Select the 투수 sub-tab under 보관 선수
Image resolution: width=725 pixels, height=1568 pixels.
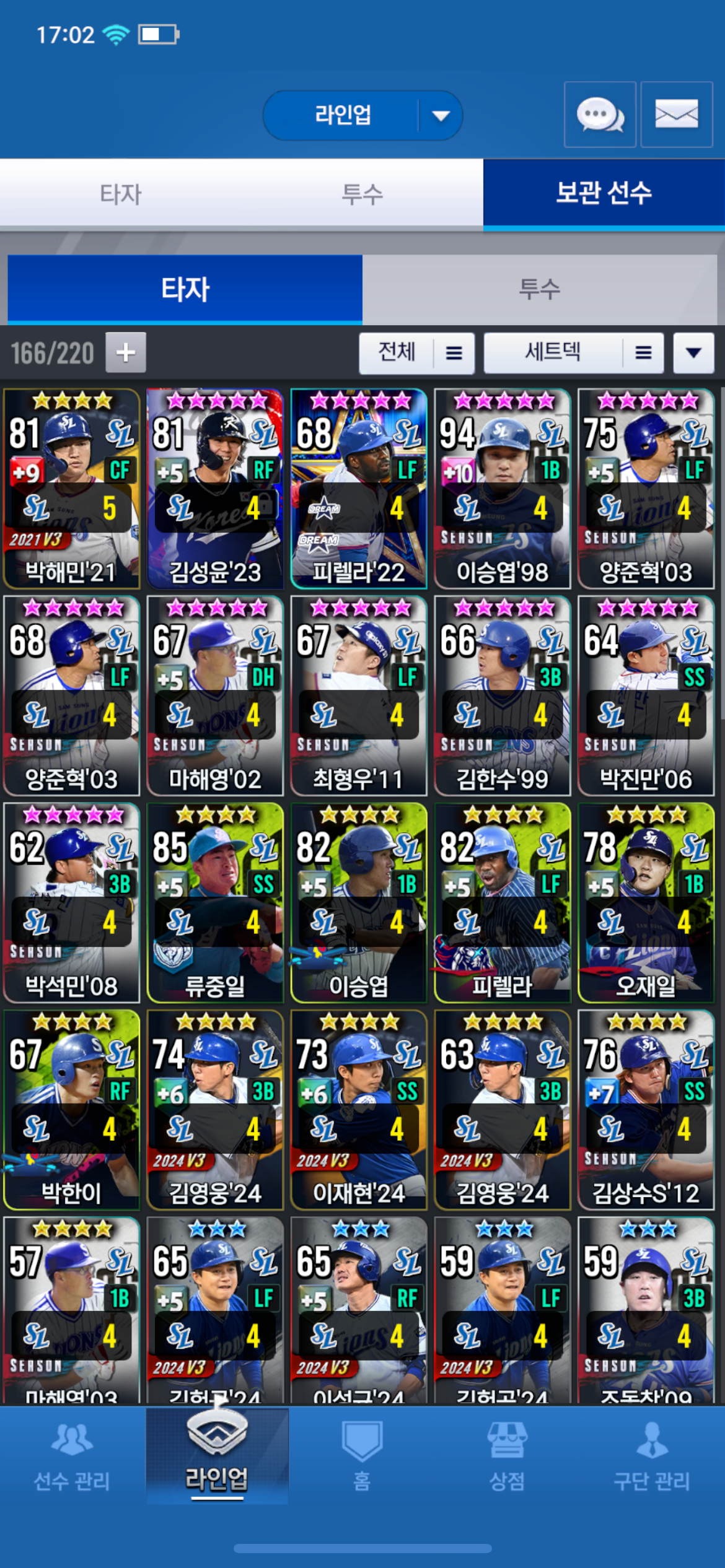[539, 289]
